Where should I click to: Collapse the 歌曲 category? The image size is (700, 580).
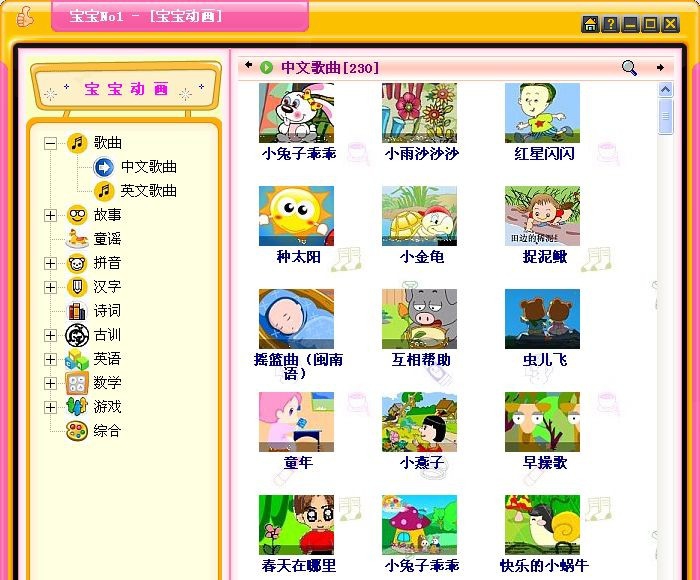click(50, 143)
